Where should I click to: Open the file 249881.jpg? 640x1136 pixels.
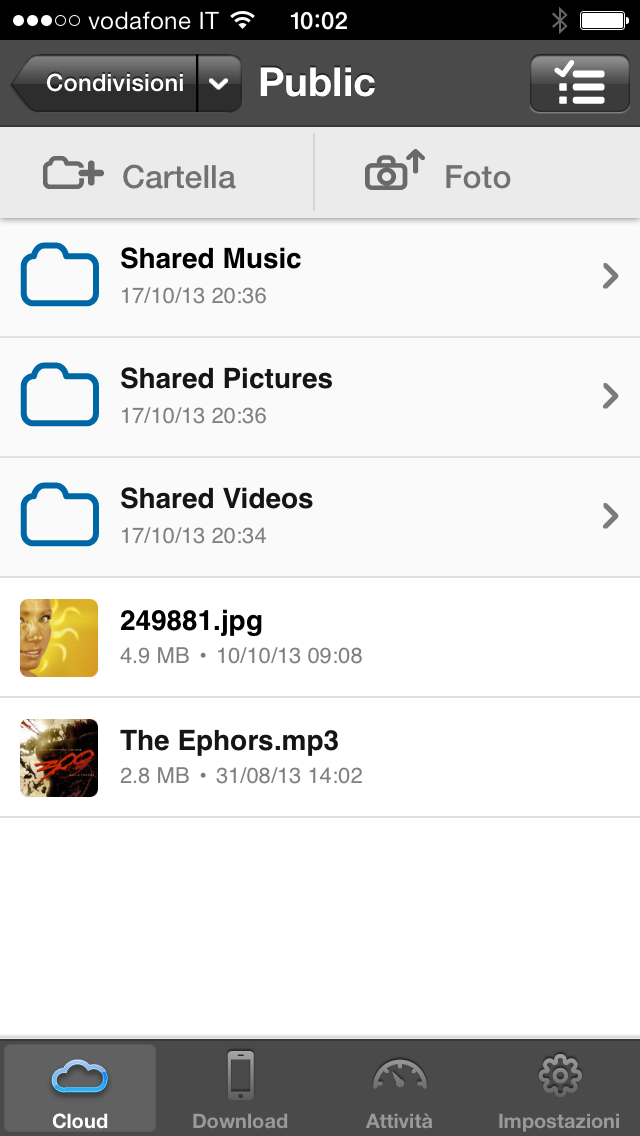pyautogui.click(x=320, y=637)
